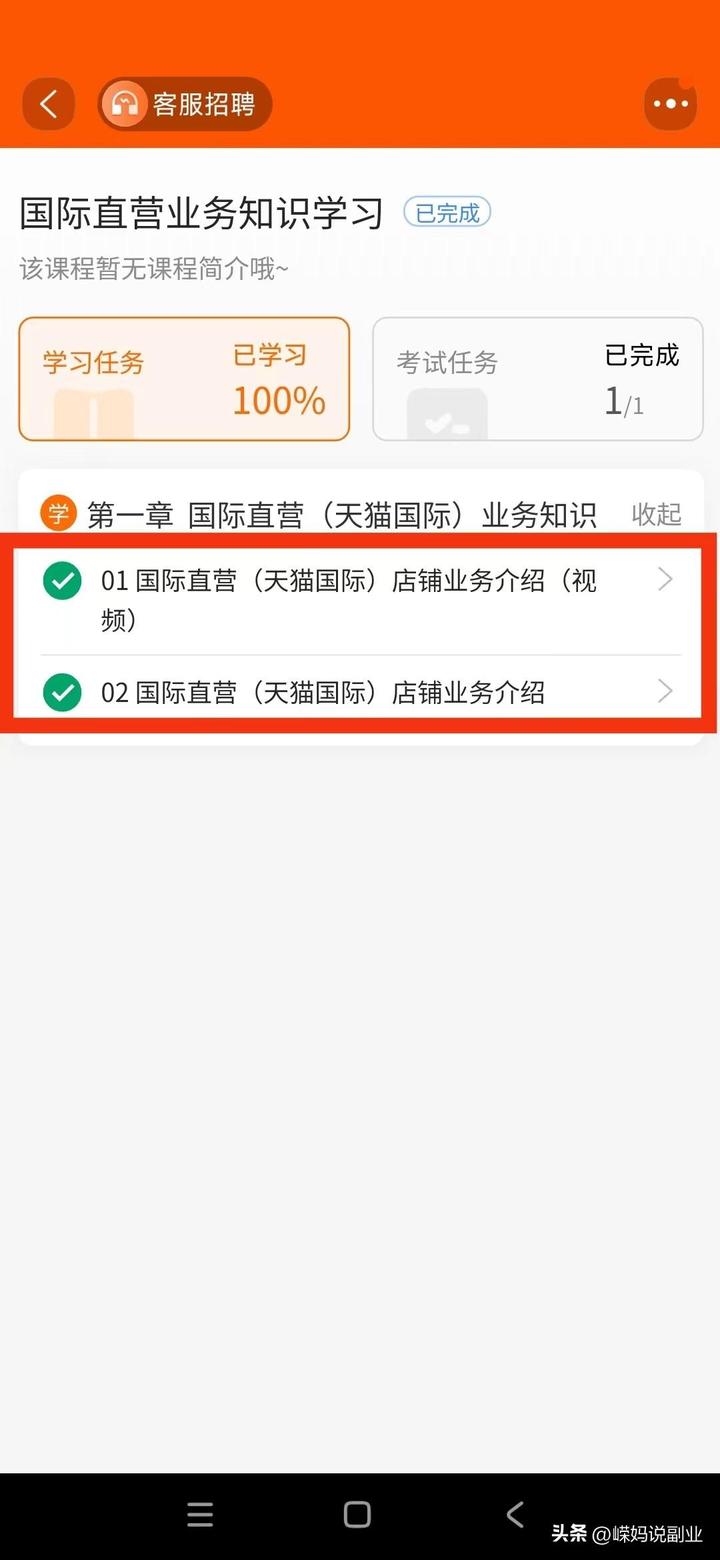The height and width of the screenshot is (1560, 720).
Task: Switch to the 考试任务 card
Action: (x=538, y=379)
